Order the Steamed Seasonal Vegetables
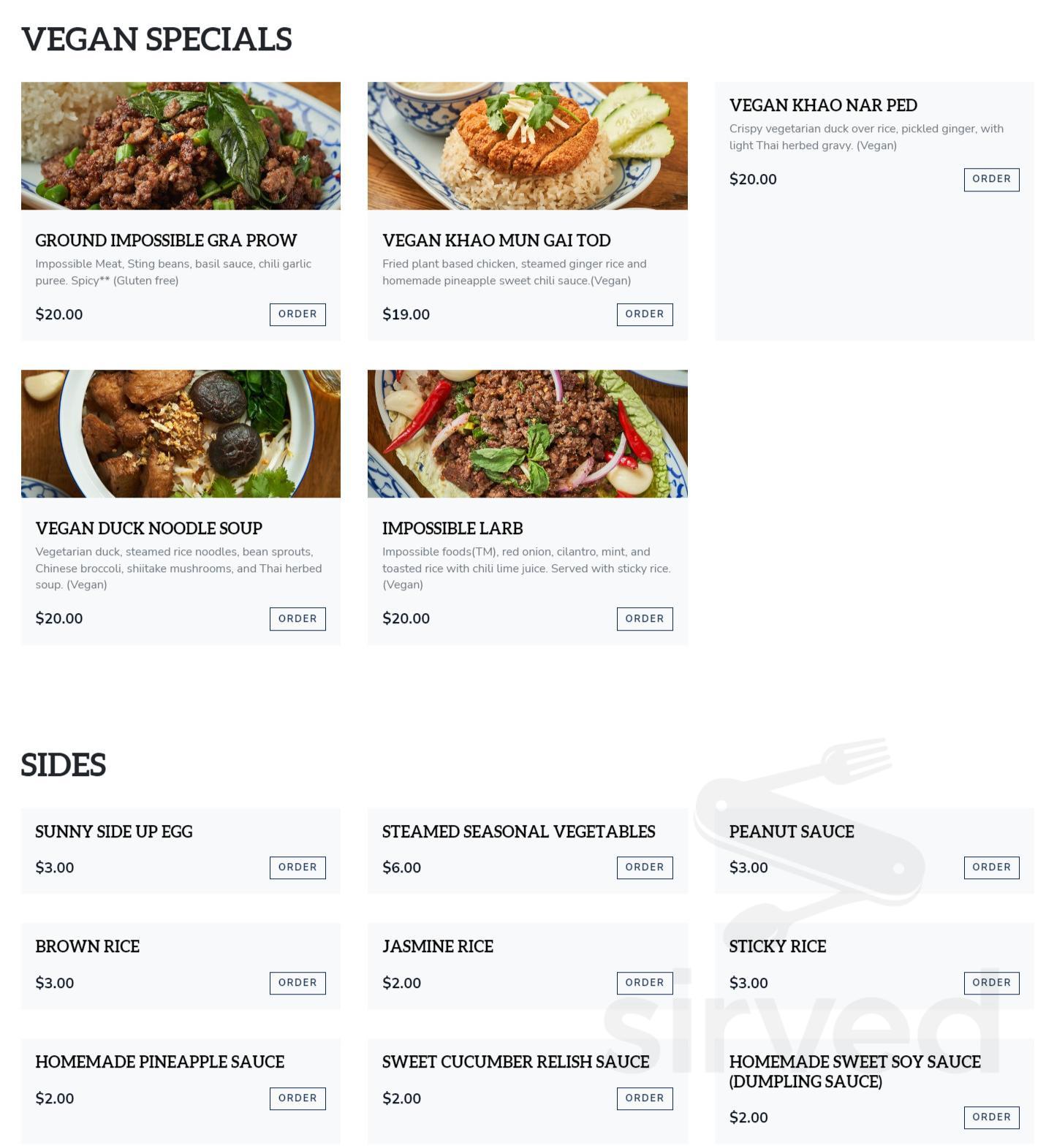 click(x=644, y=867)
